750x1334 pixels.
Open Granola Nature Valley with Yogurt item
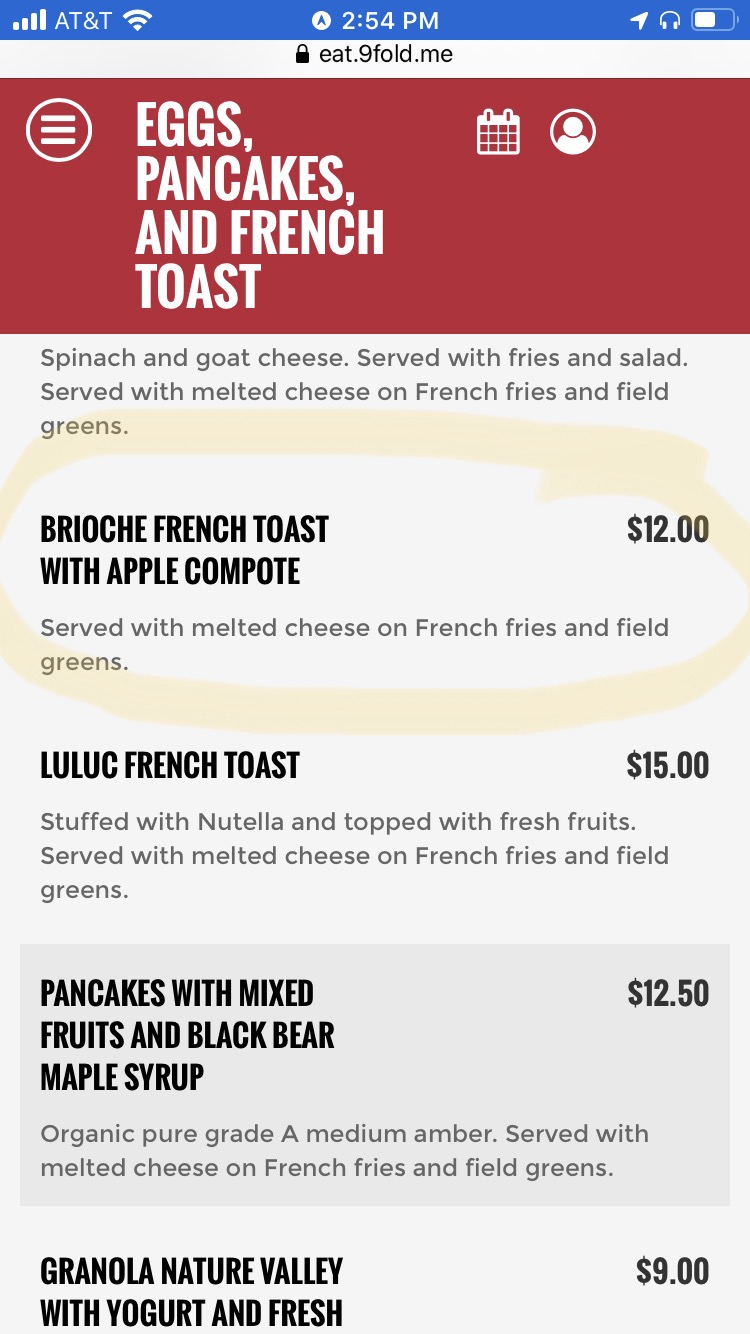pyautogui.click(x=191, y=1290)
